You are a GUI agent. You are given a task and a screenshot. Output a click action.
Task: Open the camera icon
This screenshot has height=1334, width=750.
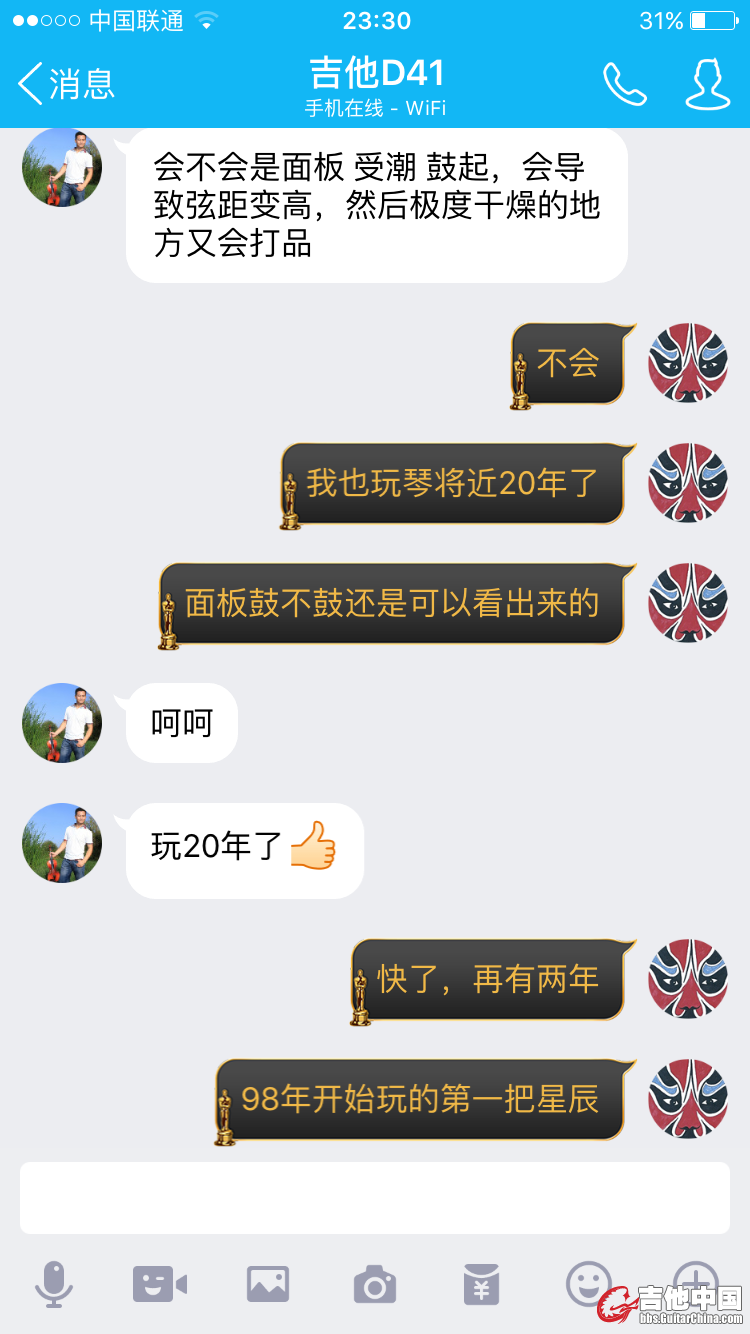[375, 1284]
